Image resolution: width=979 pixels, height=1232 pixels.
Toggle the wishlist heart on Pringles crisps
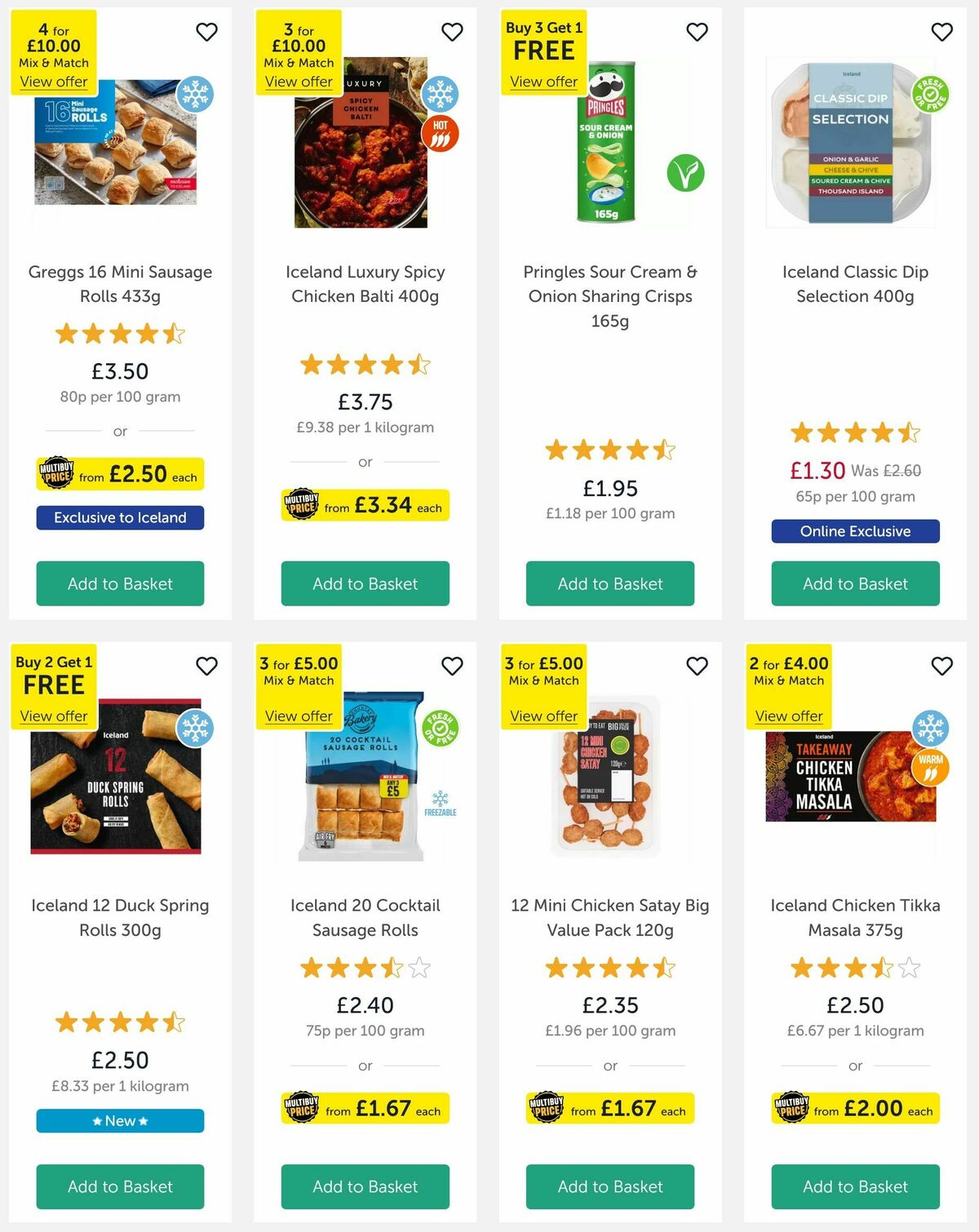click(x=696, y=31)
